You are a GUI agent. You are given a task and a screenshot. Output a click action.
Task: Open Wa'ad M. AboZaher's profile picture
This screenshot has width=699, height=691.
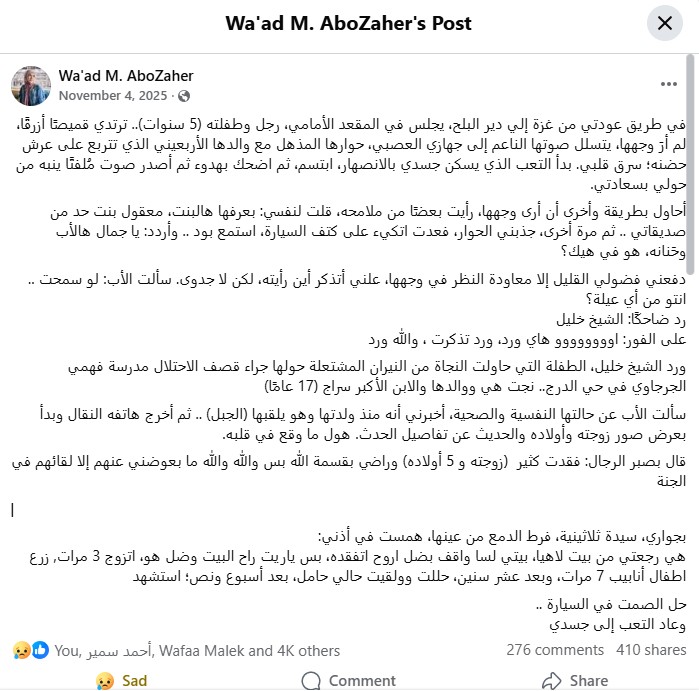[31, 86]
